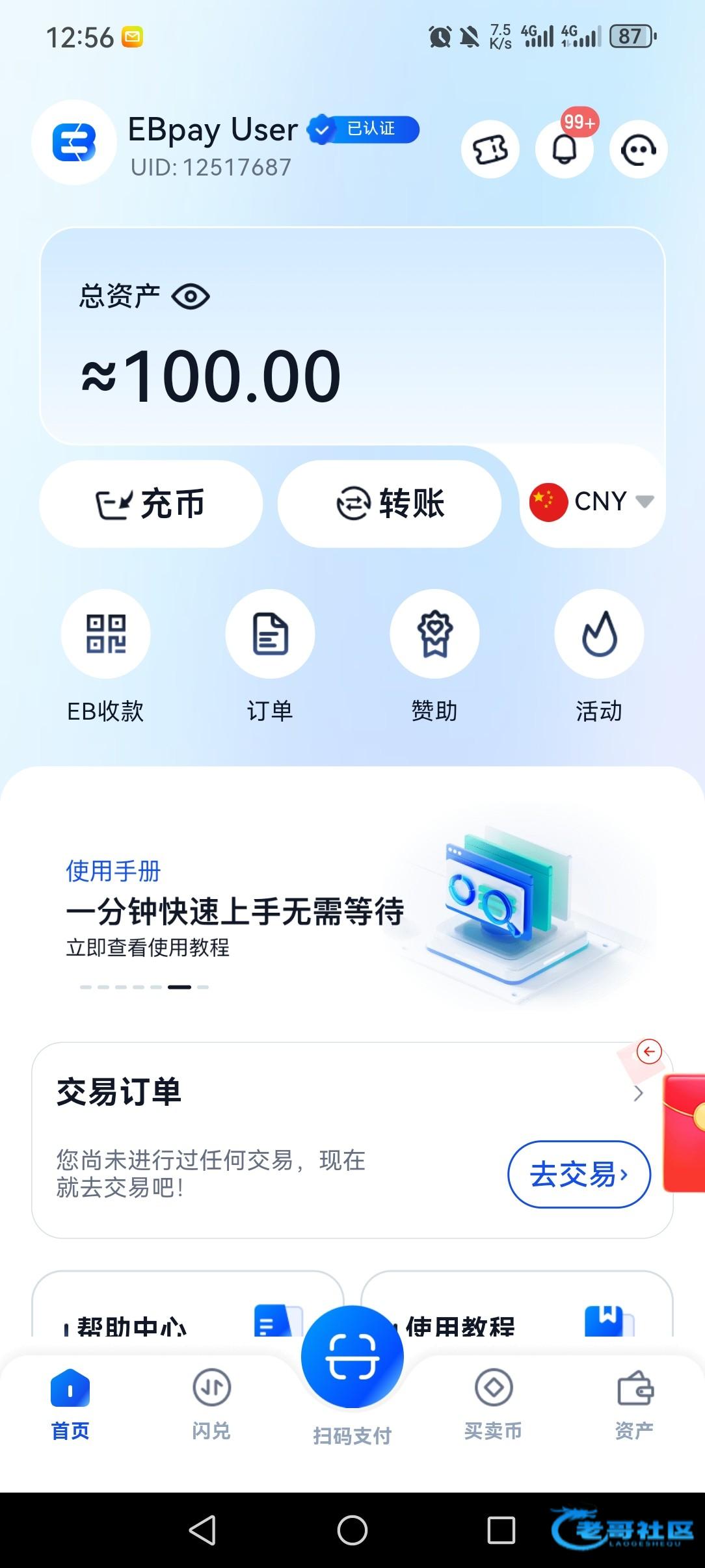Hide total assets with the eye icon
The height and width of the screenshot is (1568, 705).
point(190,297)
